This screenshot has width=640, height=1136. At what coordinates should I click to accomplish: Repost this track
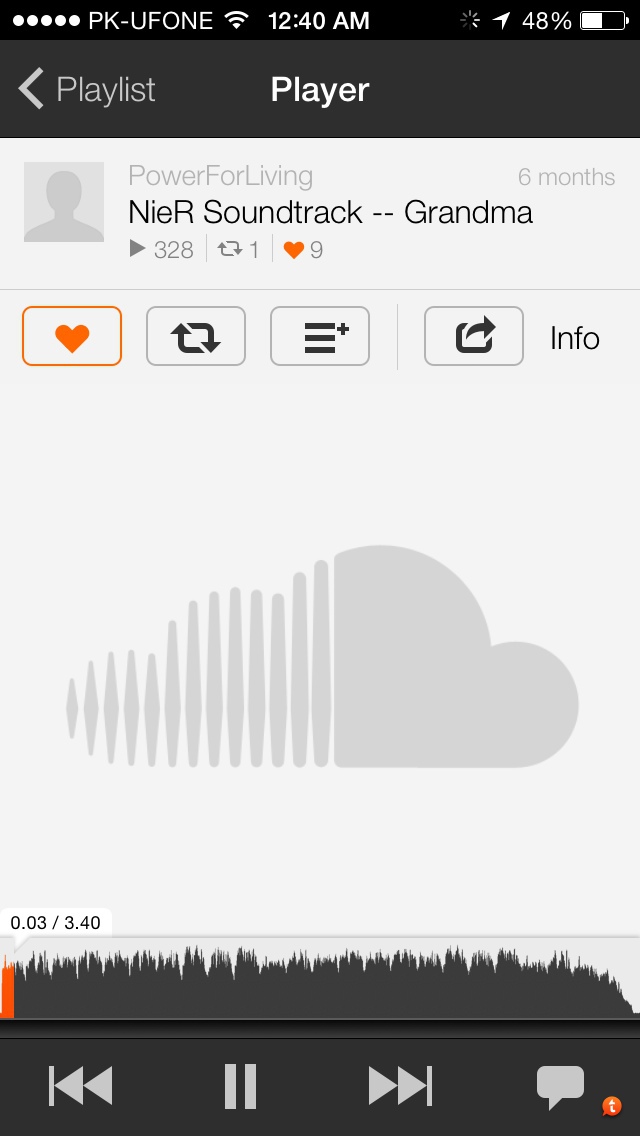click(x=196, y=337)
